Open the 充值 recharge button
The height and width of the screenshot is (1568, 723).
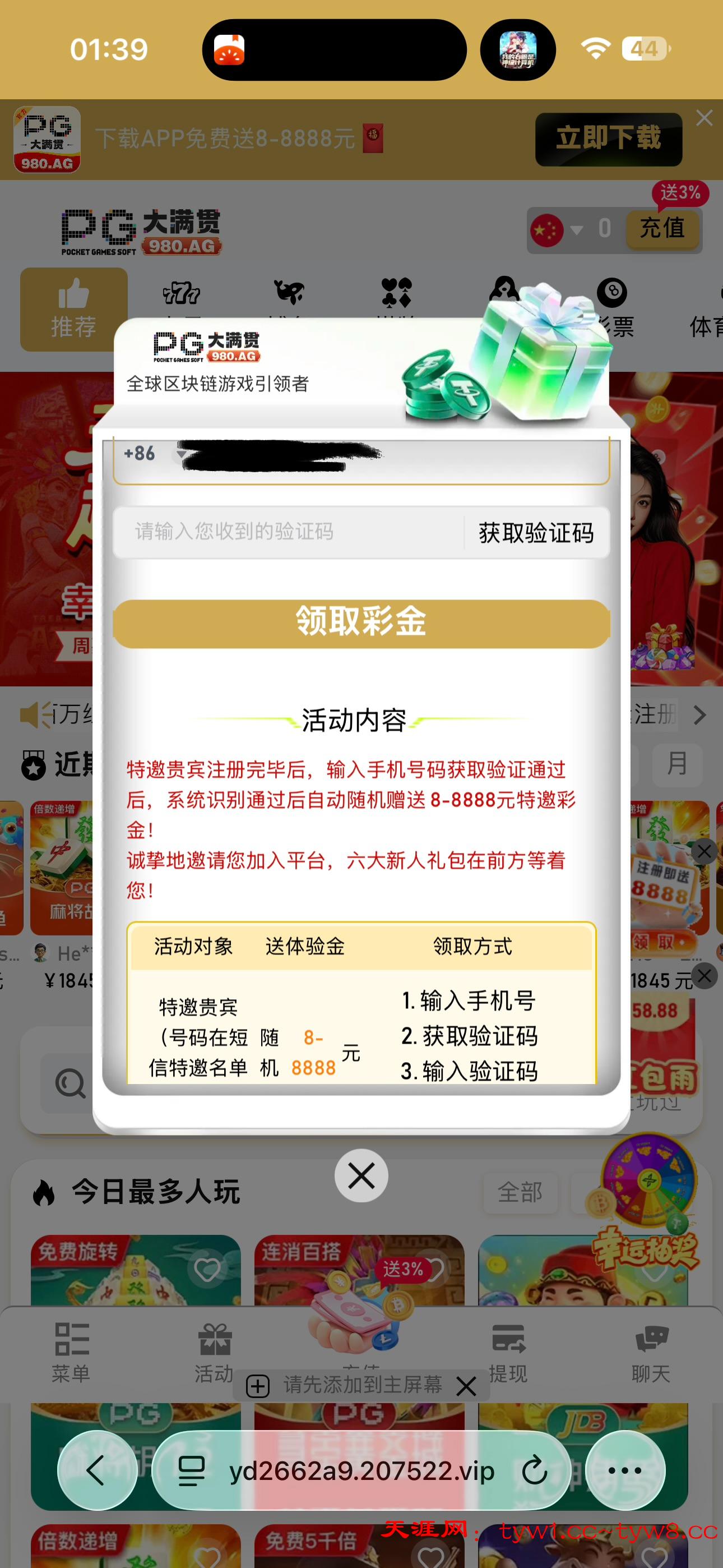[662, 229]
